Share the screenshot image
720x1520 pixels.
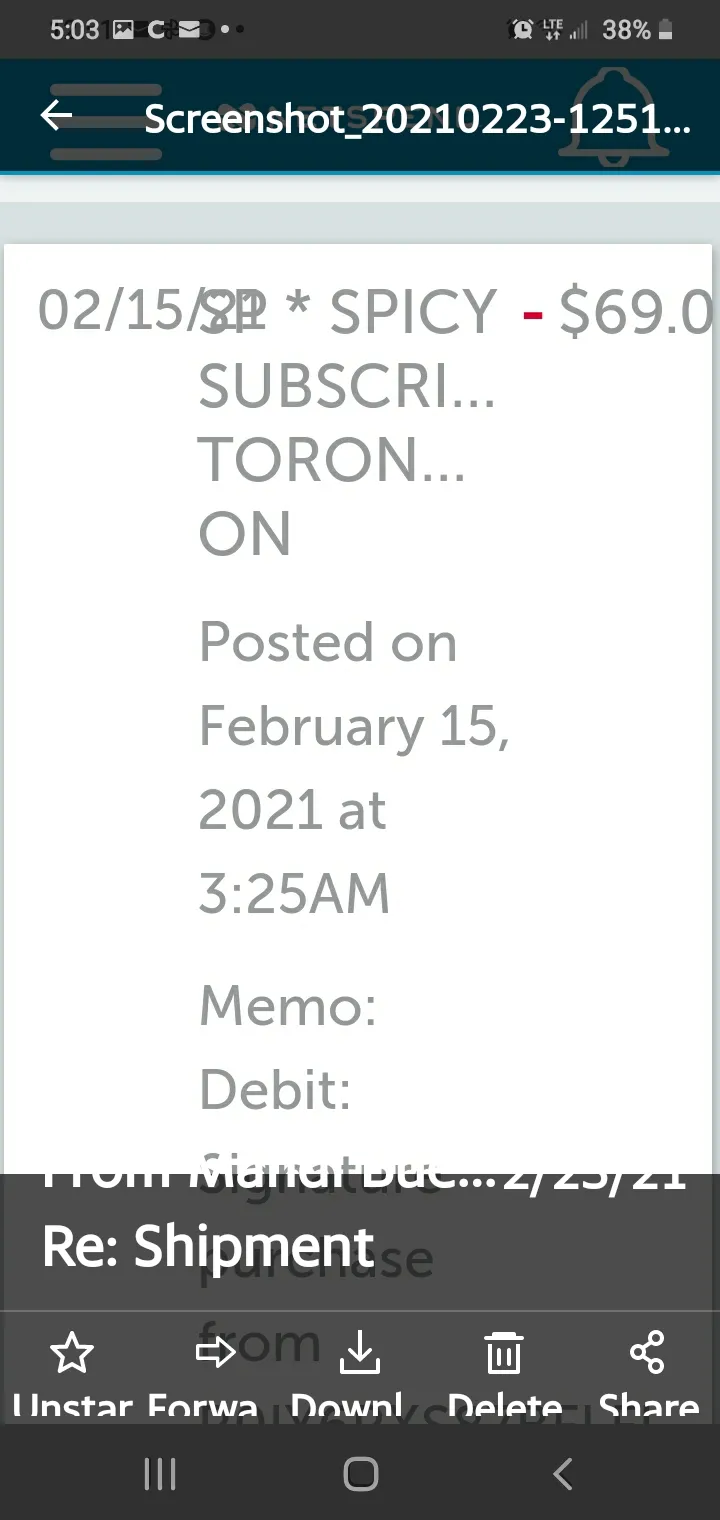[648, 1371]
